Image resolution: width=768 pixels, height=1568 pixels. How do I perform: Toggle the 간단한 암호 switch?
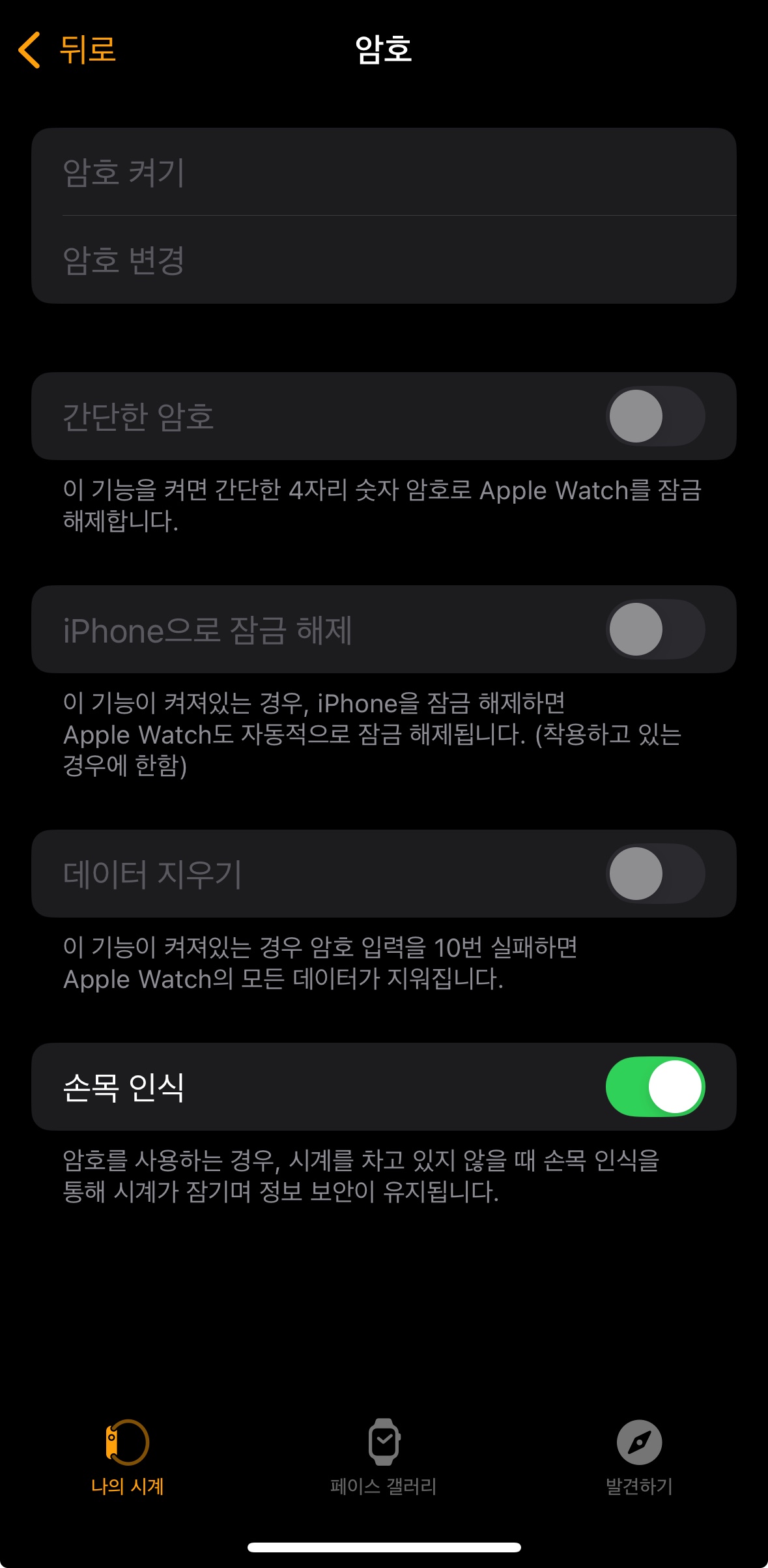click(x=655, y=416)
